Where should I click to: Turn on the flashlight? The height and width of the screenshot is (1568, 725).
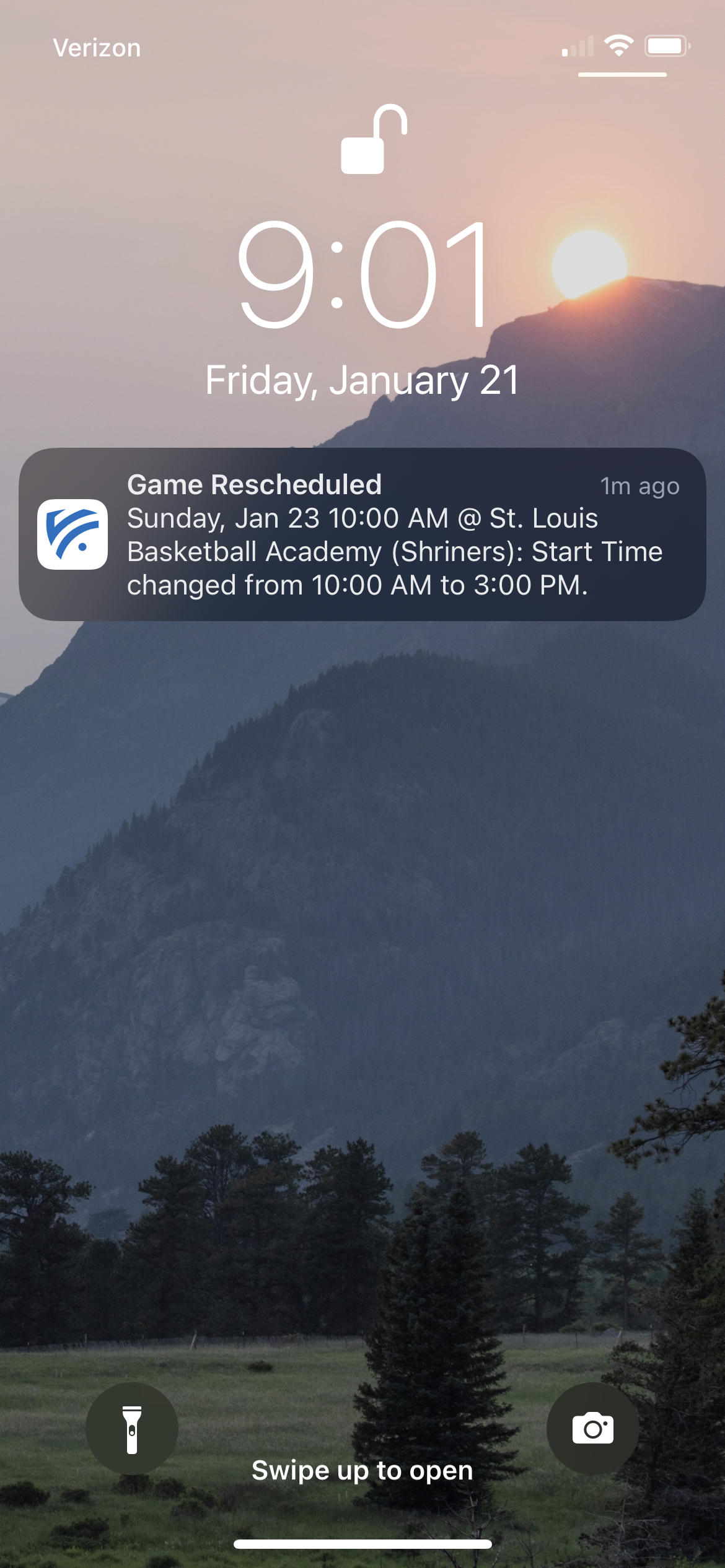pos(132,1429)
